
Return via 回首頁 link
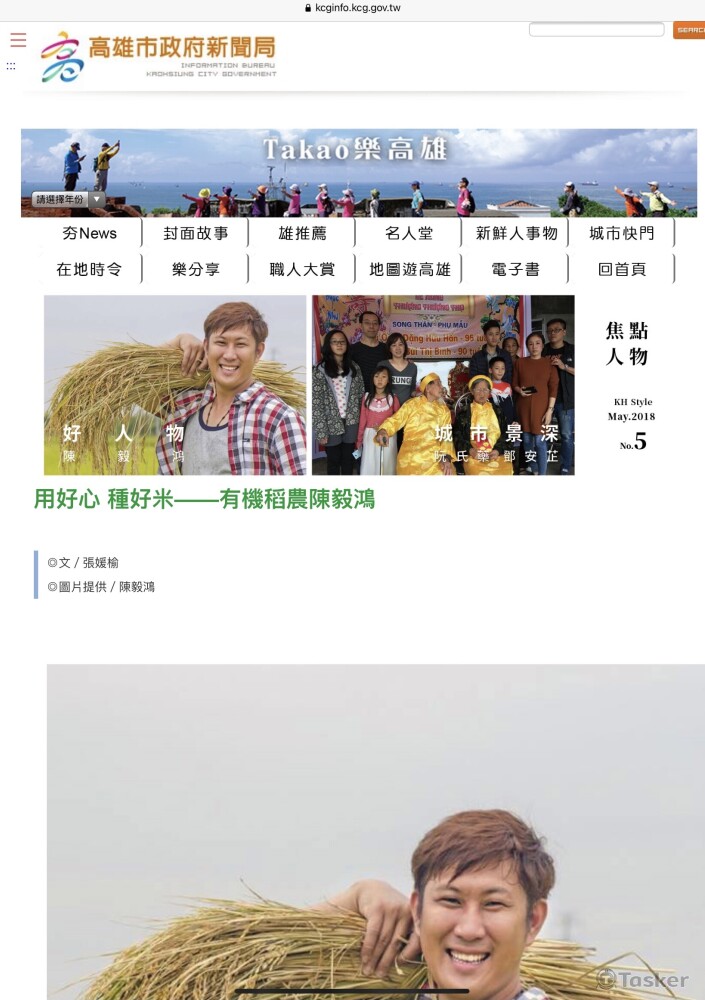click(x=622, y=269)
